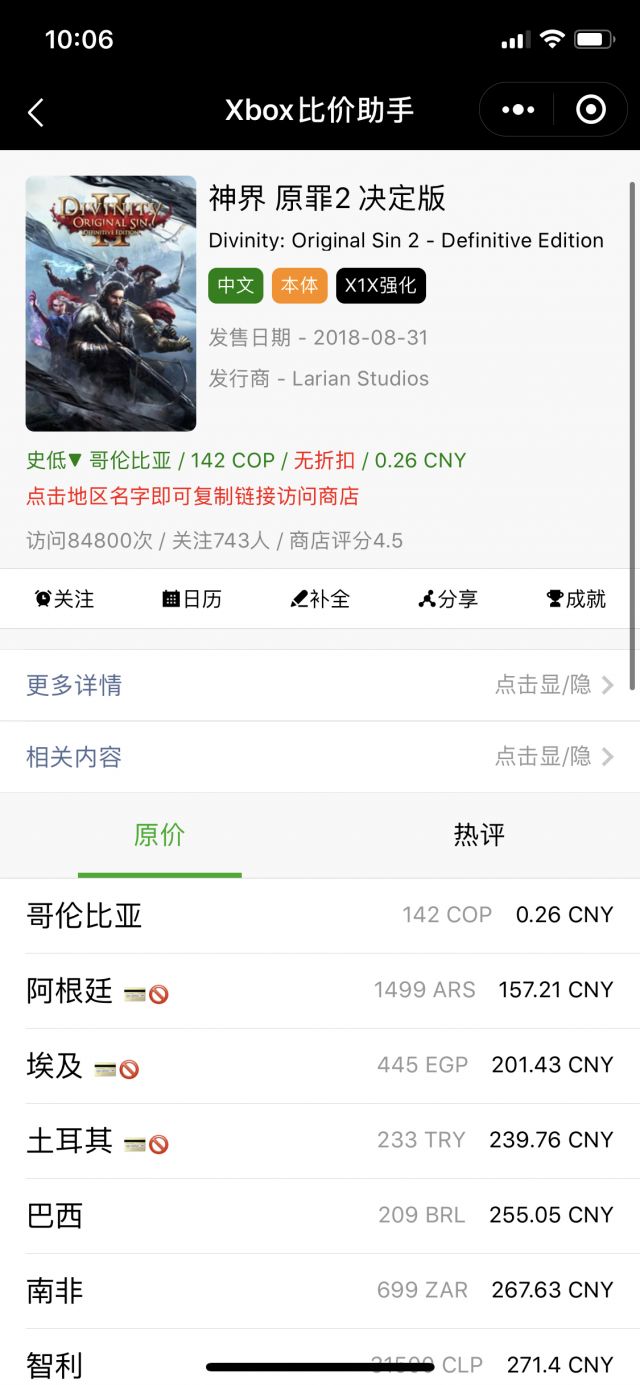Expand the 相关内容 section
Screen dimensions: 640x1385
click(320, 757)
